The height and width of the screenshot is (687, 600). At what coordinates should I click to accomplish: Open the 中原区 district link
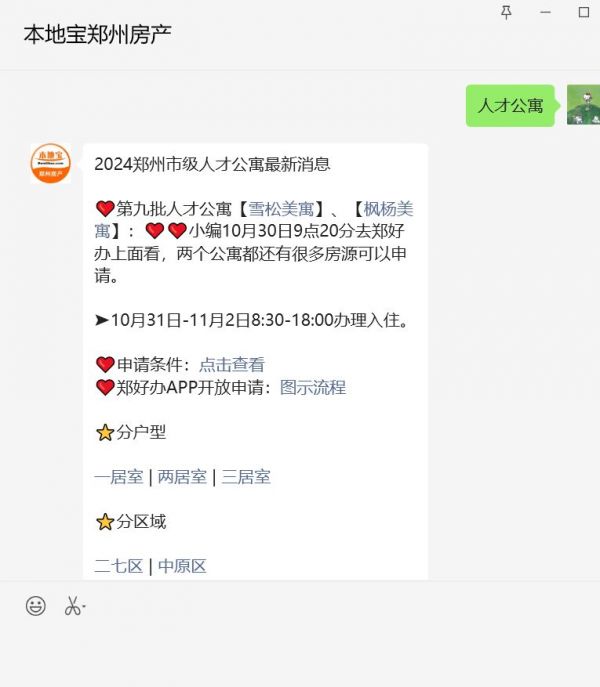pyautogui.click(x=182, y=566)
